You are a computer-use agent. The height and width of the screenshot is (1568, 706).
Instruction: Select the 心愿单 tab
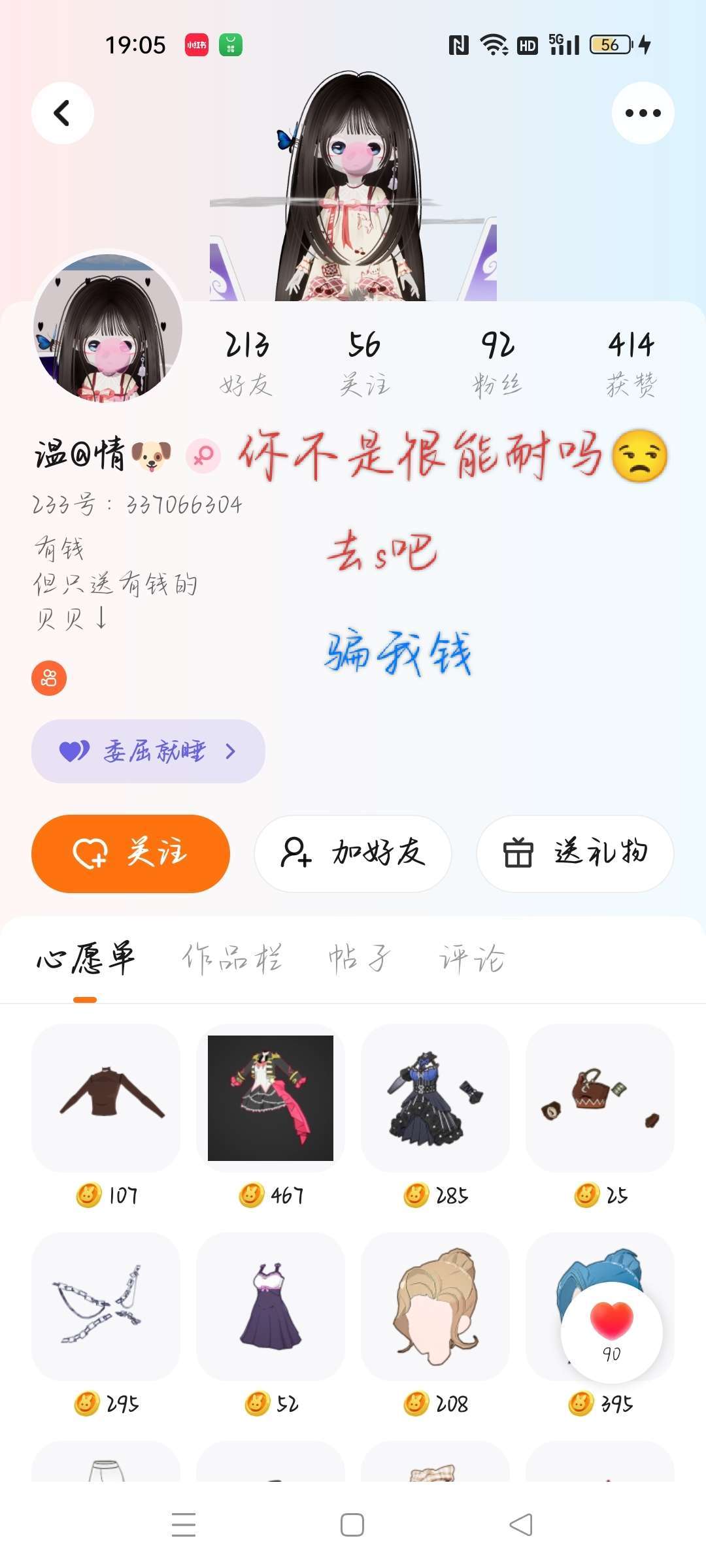[x=85, y=958]
